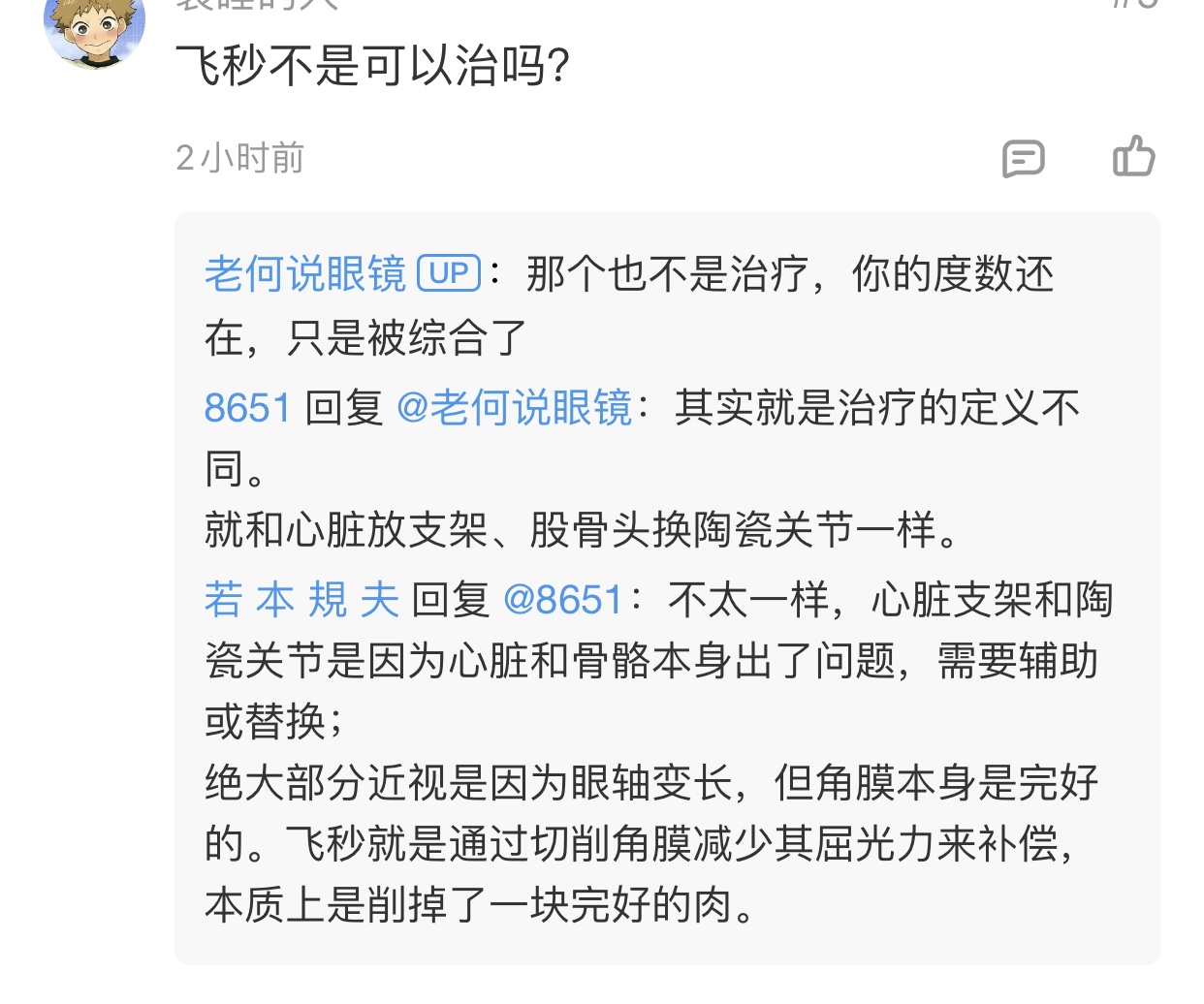Viewport: 1204px width, 1004px height.
Task: Tap the @老何说眼镜 mention
Action: point(514,408)
